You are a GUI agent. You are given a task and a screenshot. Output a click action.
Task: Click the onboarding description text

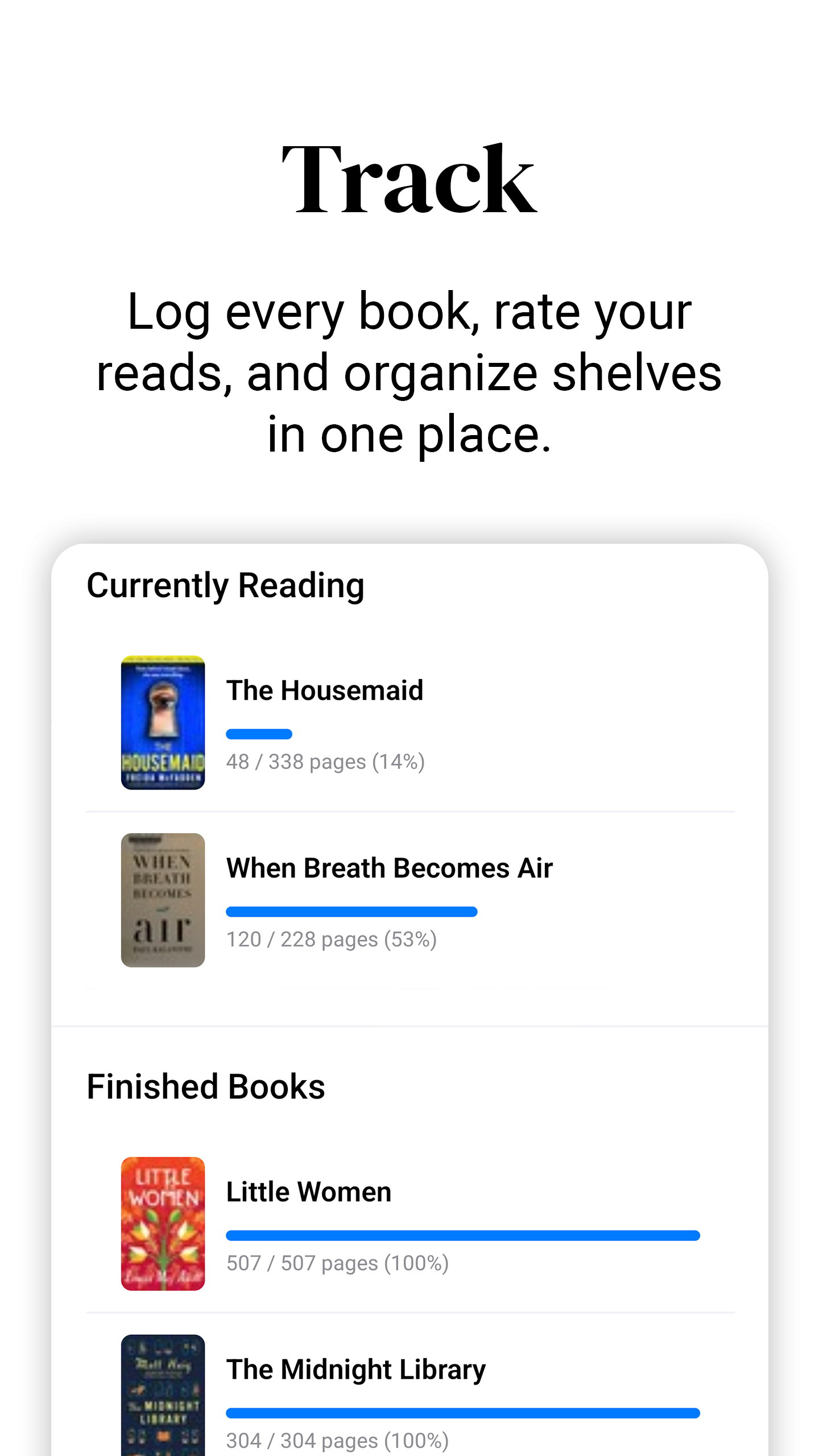click(x=409, y=373)
